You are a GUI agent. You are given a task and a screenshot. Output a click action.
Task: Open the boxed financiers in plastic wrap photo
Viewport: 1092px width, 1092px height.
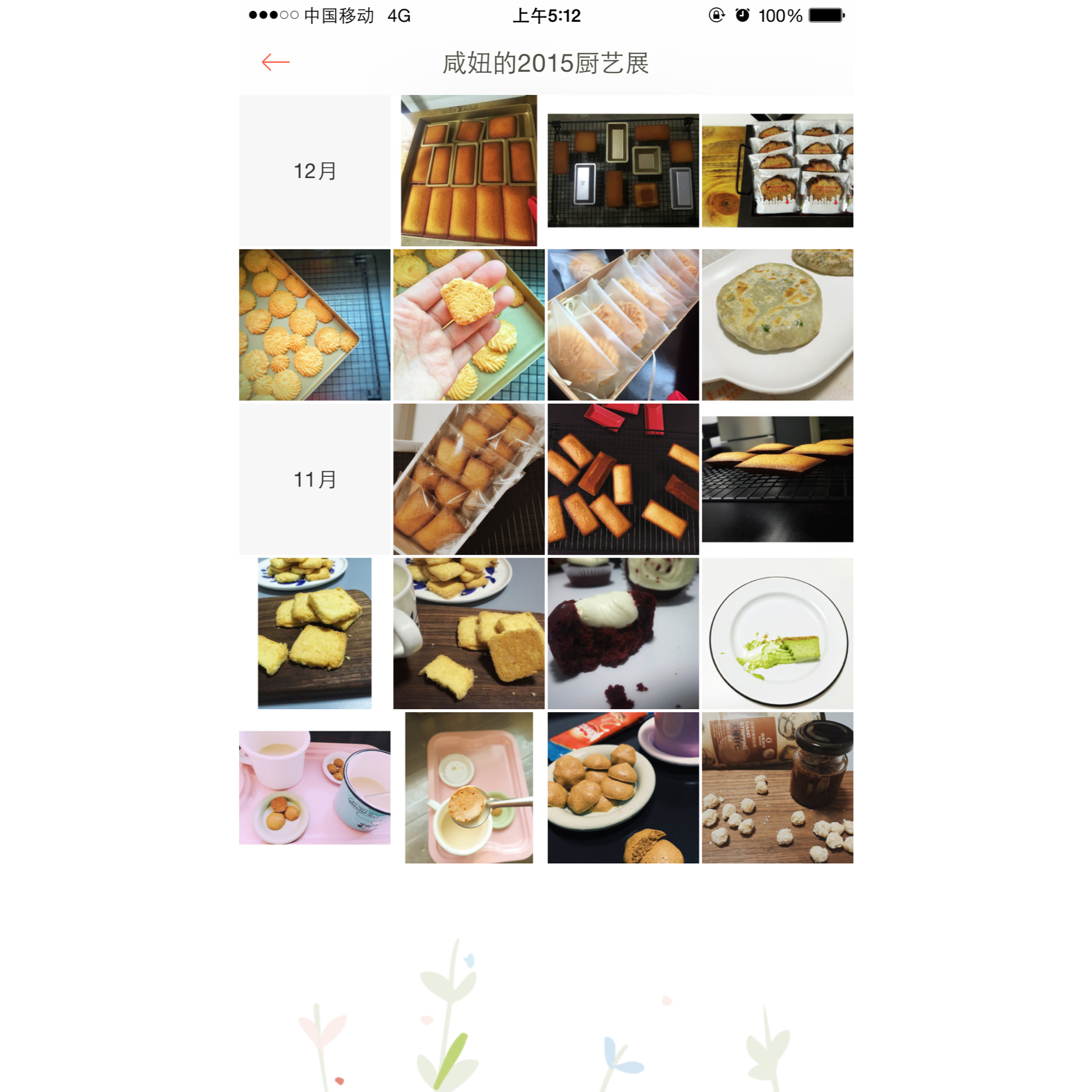469,479
